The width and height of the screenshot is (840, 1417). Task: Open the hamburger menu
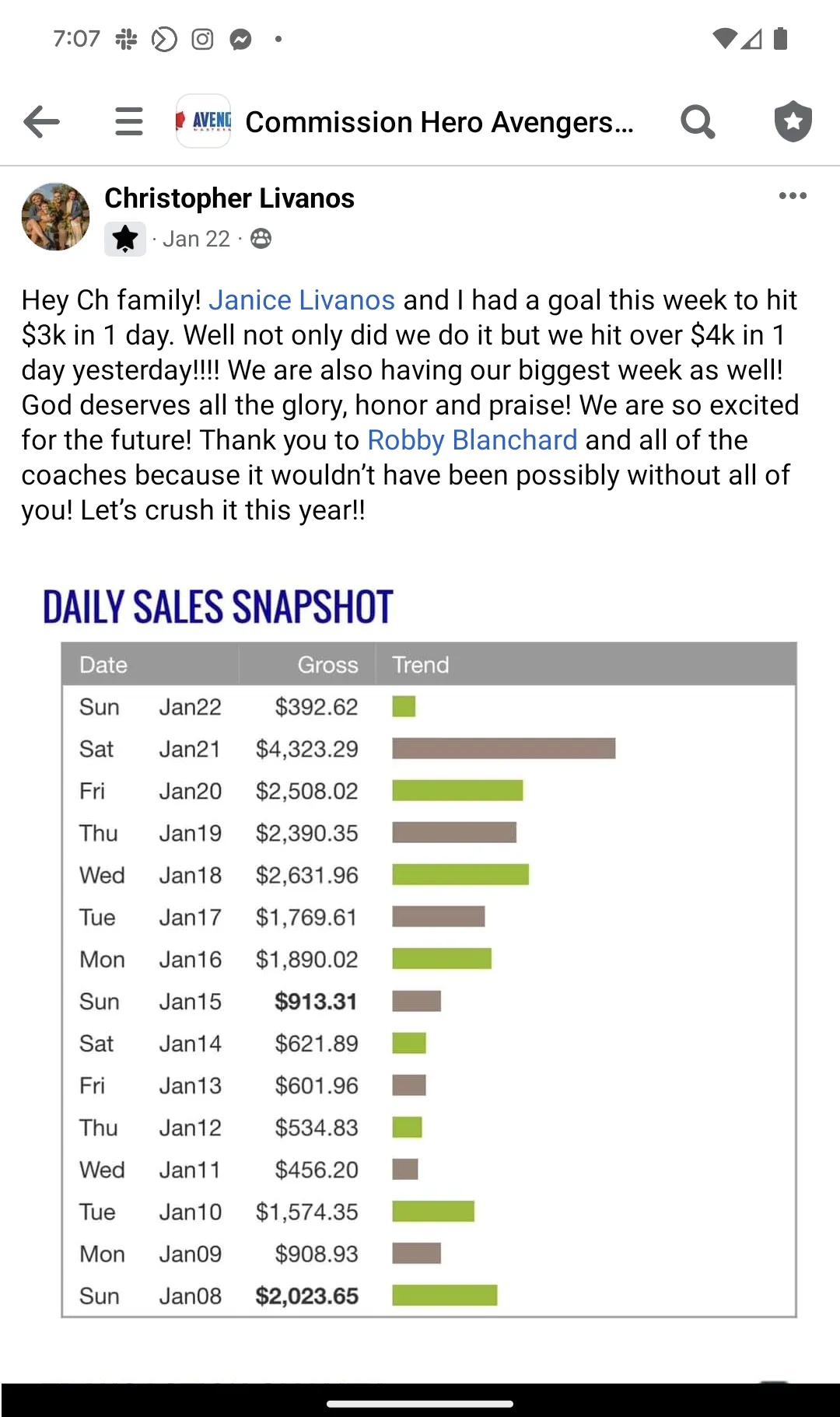point(129,121)
